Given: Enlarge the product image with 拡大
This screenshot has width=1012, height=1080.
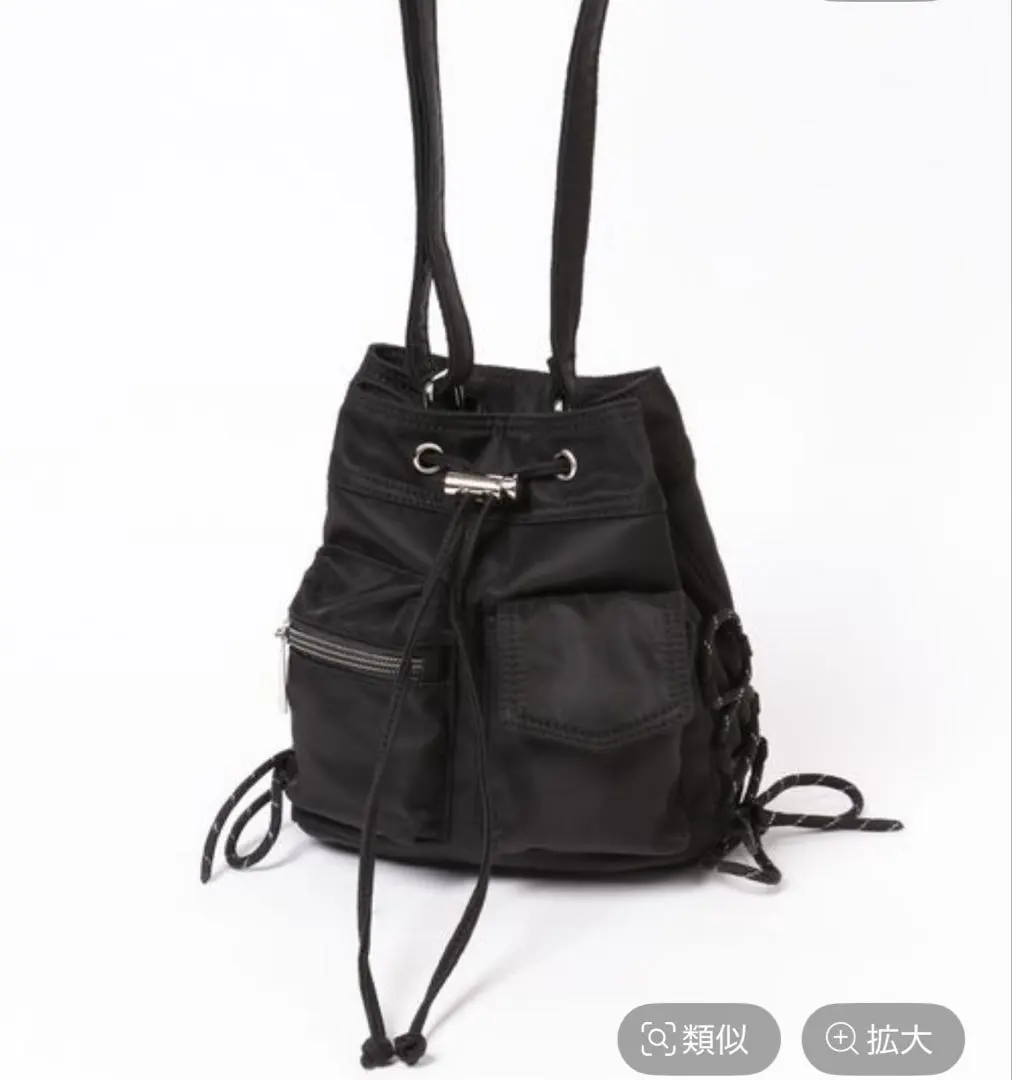Looking at the screenshot, I should click(x=880, y=1040).
